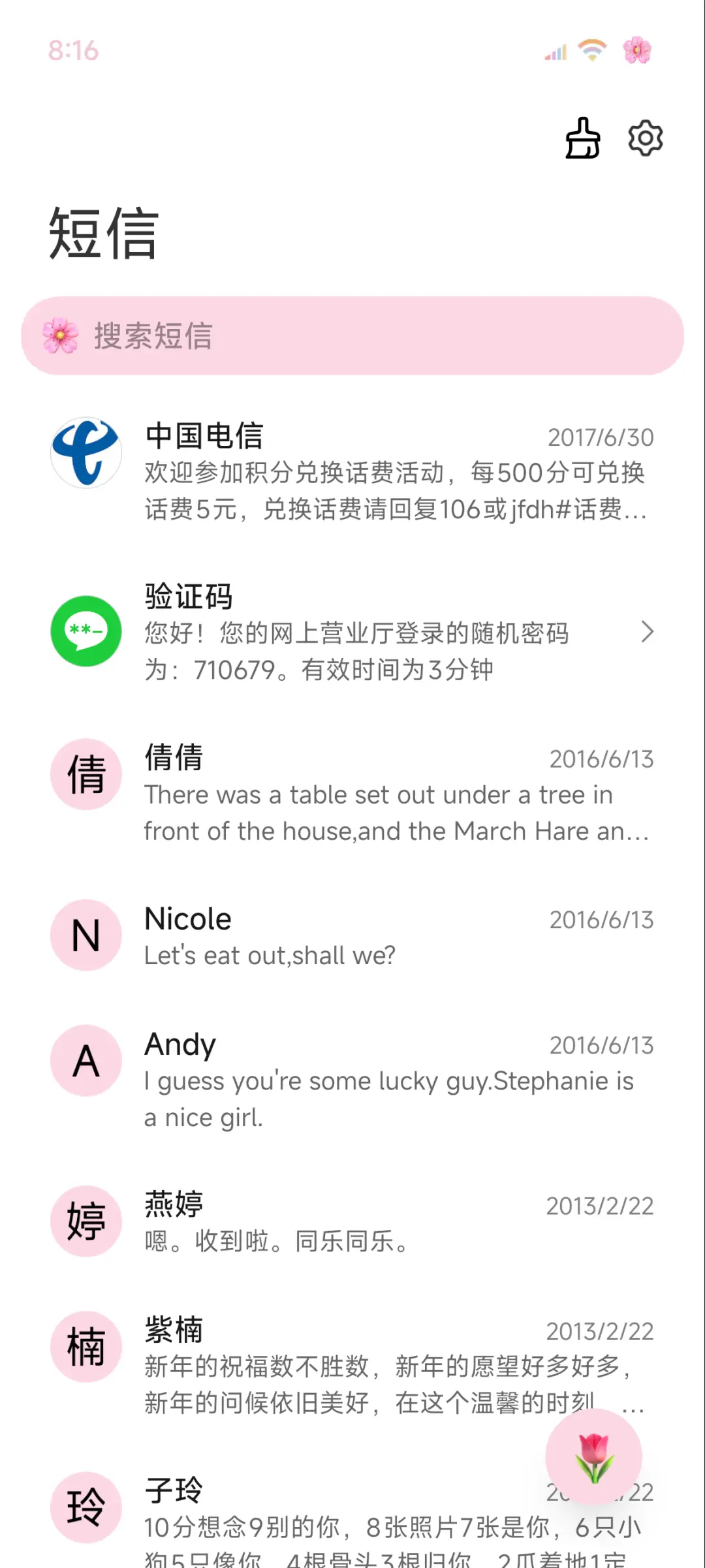This screenshot has height=1568, width=705.
Task: Tap the 搜索短信 search field
Action: pyautogui.click(x=352, y=336)
